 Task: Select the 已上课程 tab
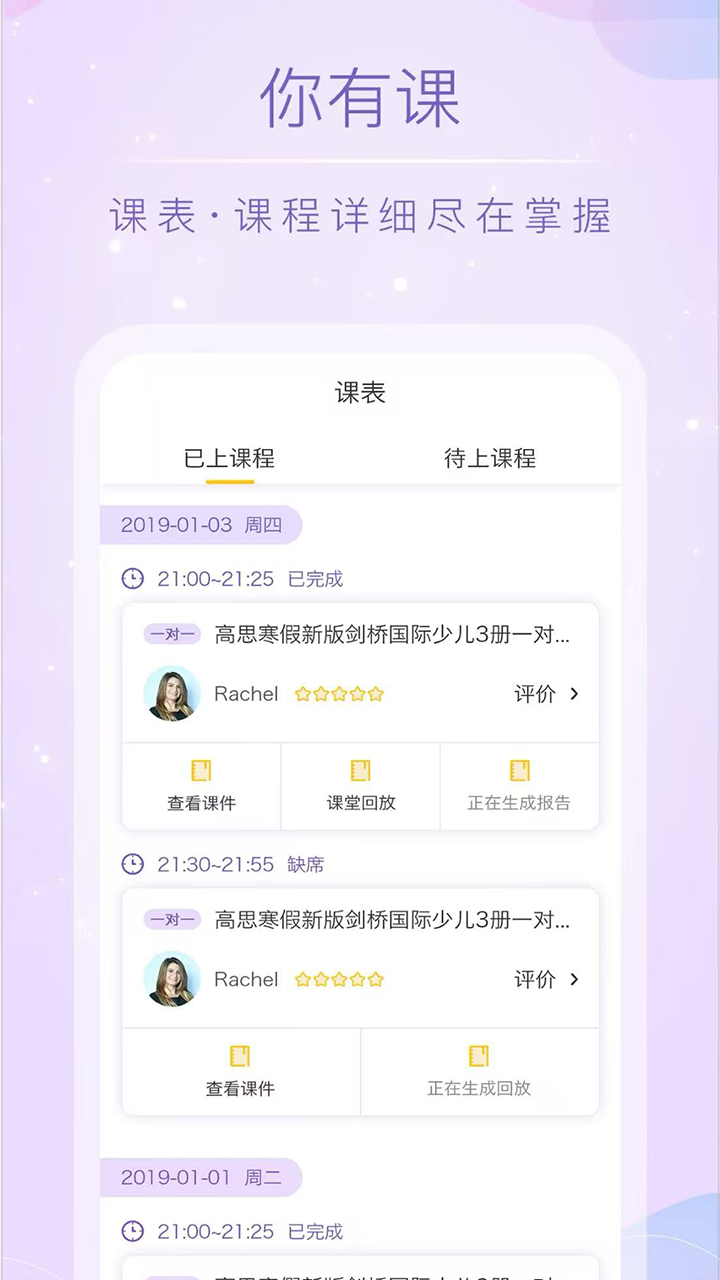232,459
